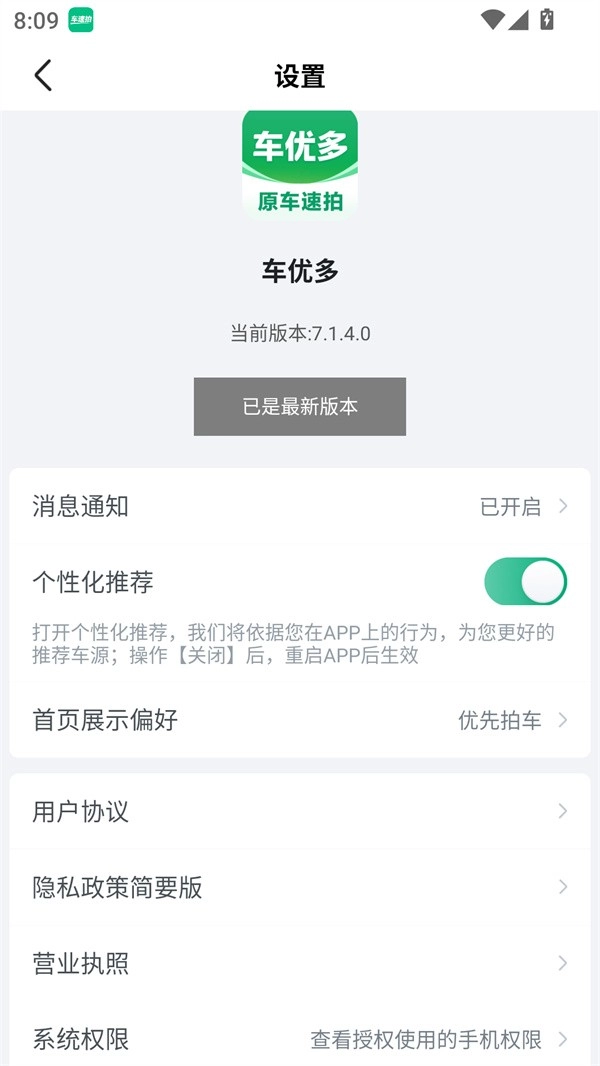Go back from the 设置 page
The width and height of the screenshot is (600, 1066).
click(x=43, y=76)
